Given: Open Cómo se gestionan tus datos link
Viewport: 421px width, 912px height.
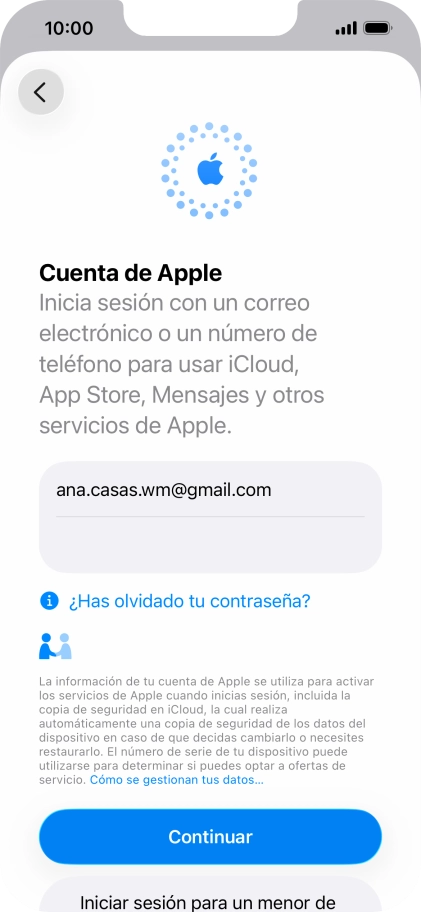Looking at the screenshot, I should [x=176, y=779].
